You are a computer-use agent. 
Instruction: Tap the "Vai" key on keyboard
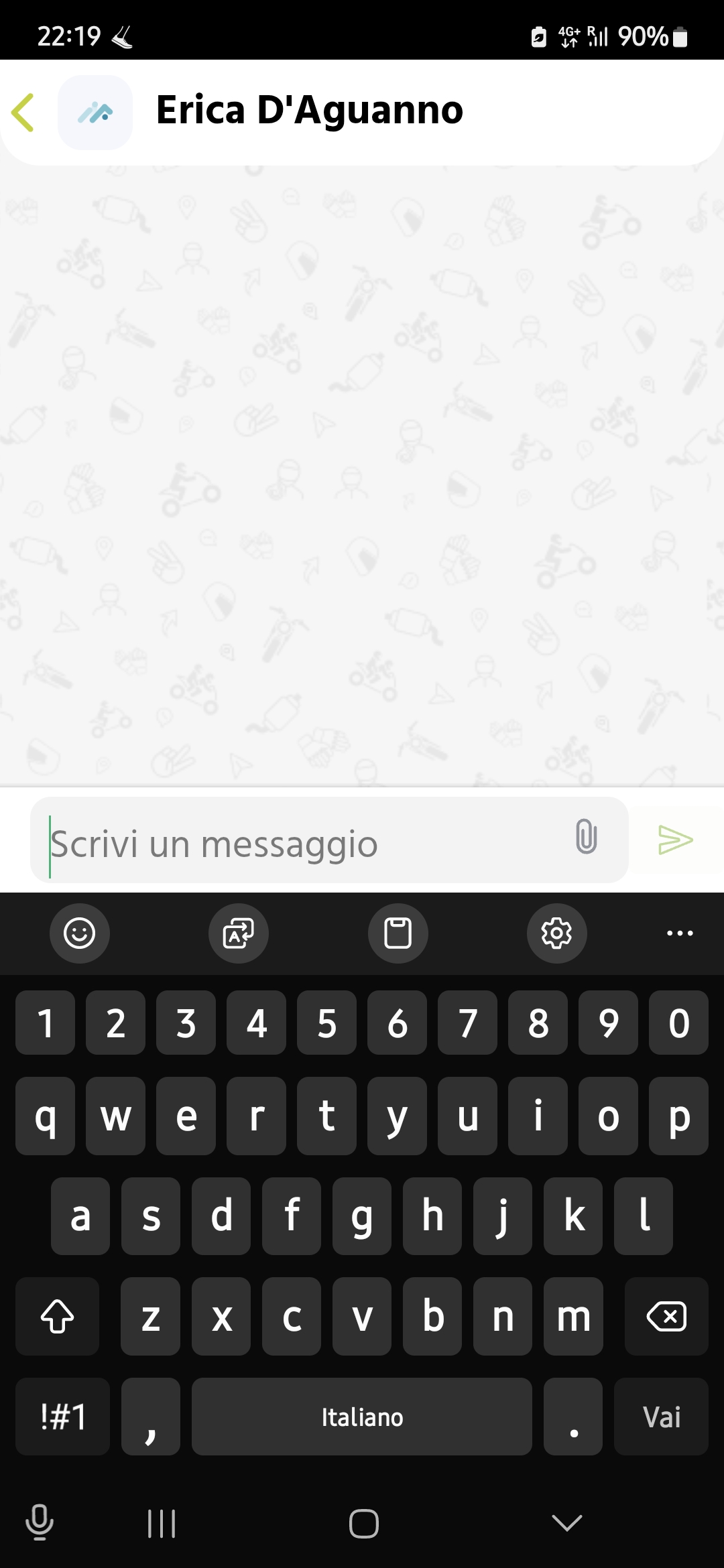tap(661, 1417)
